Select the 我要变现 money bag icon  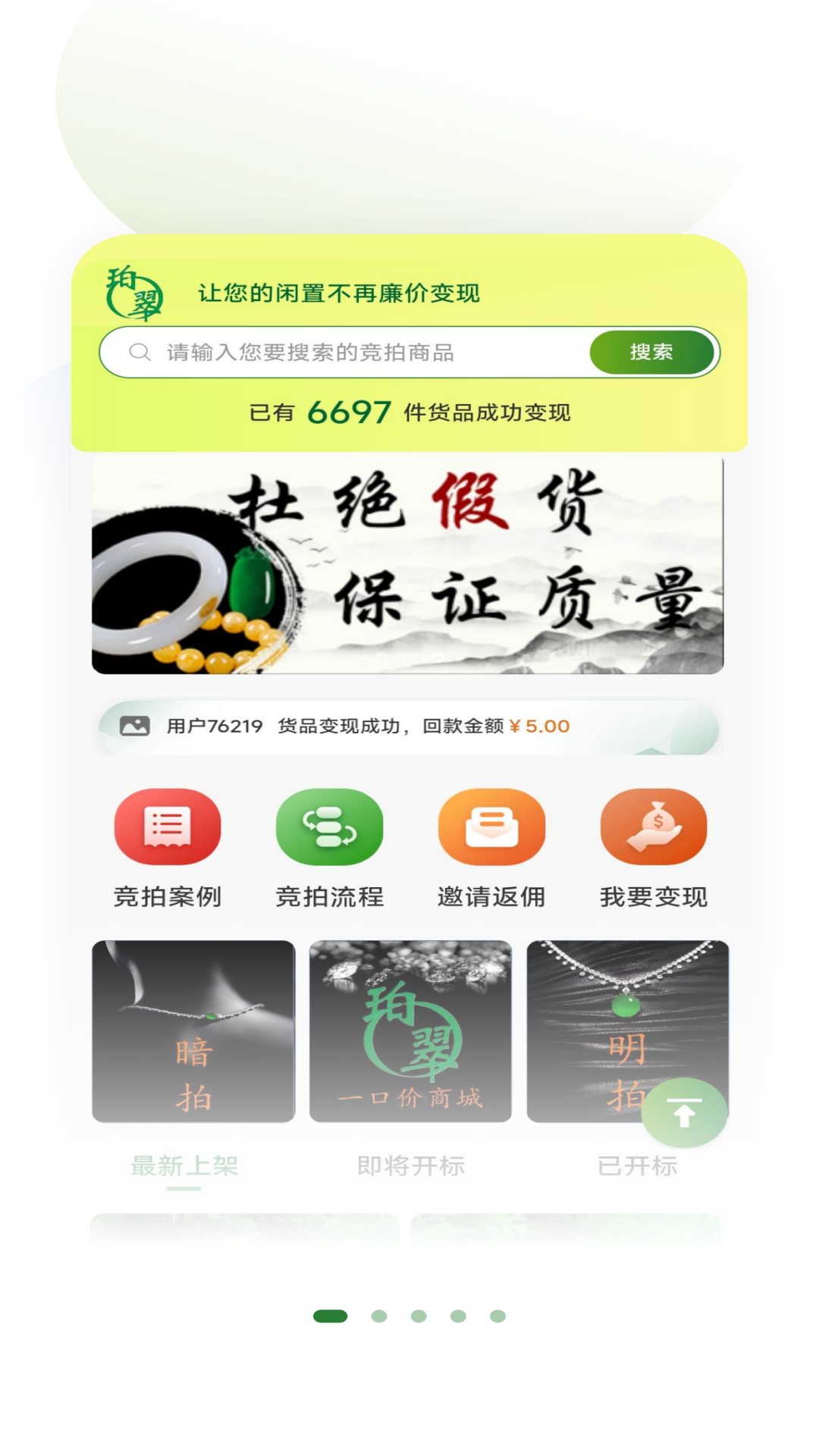(654, 827)
